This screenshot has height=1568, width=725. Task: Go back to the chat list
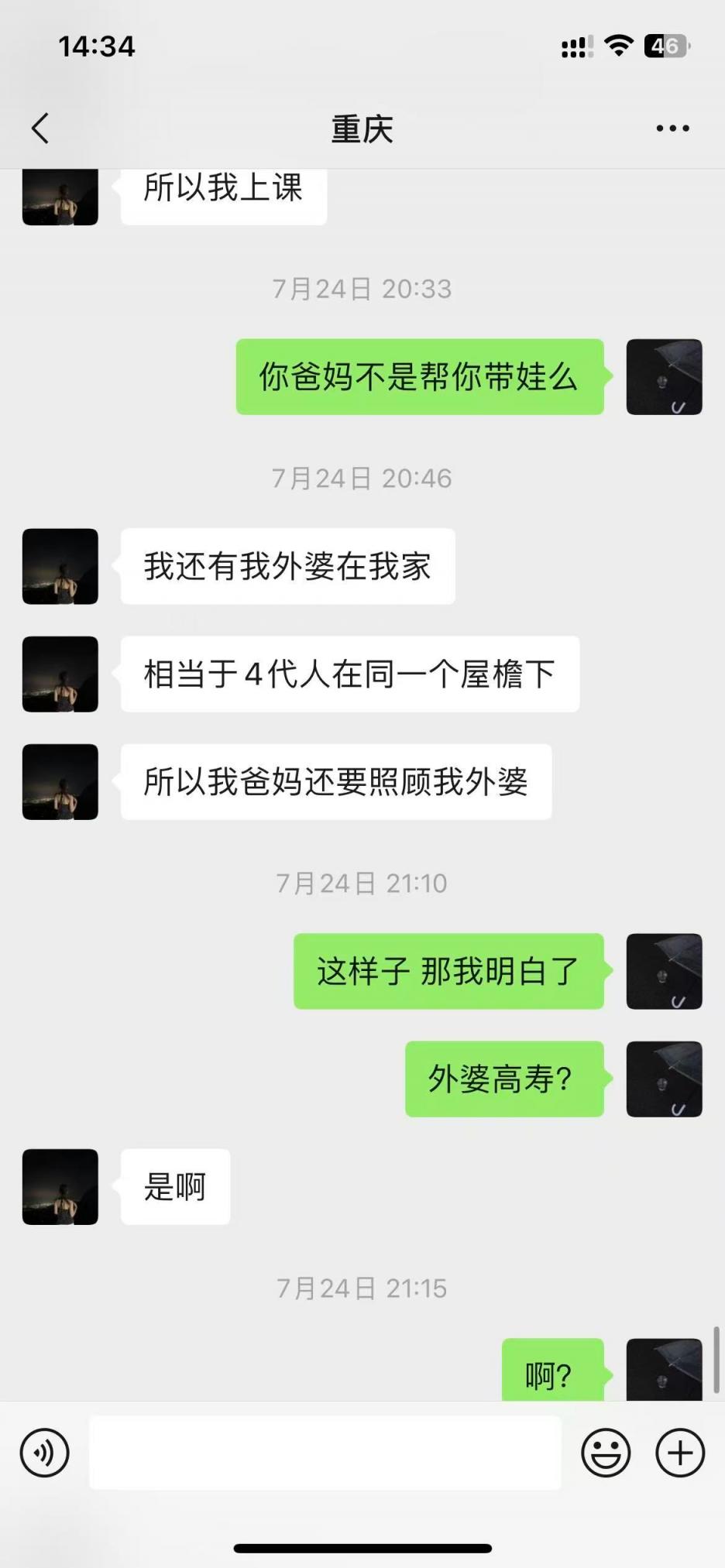[x=40, y=129]
